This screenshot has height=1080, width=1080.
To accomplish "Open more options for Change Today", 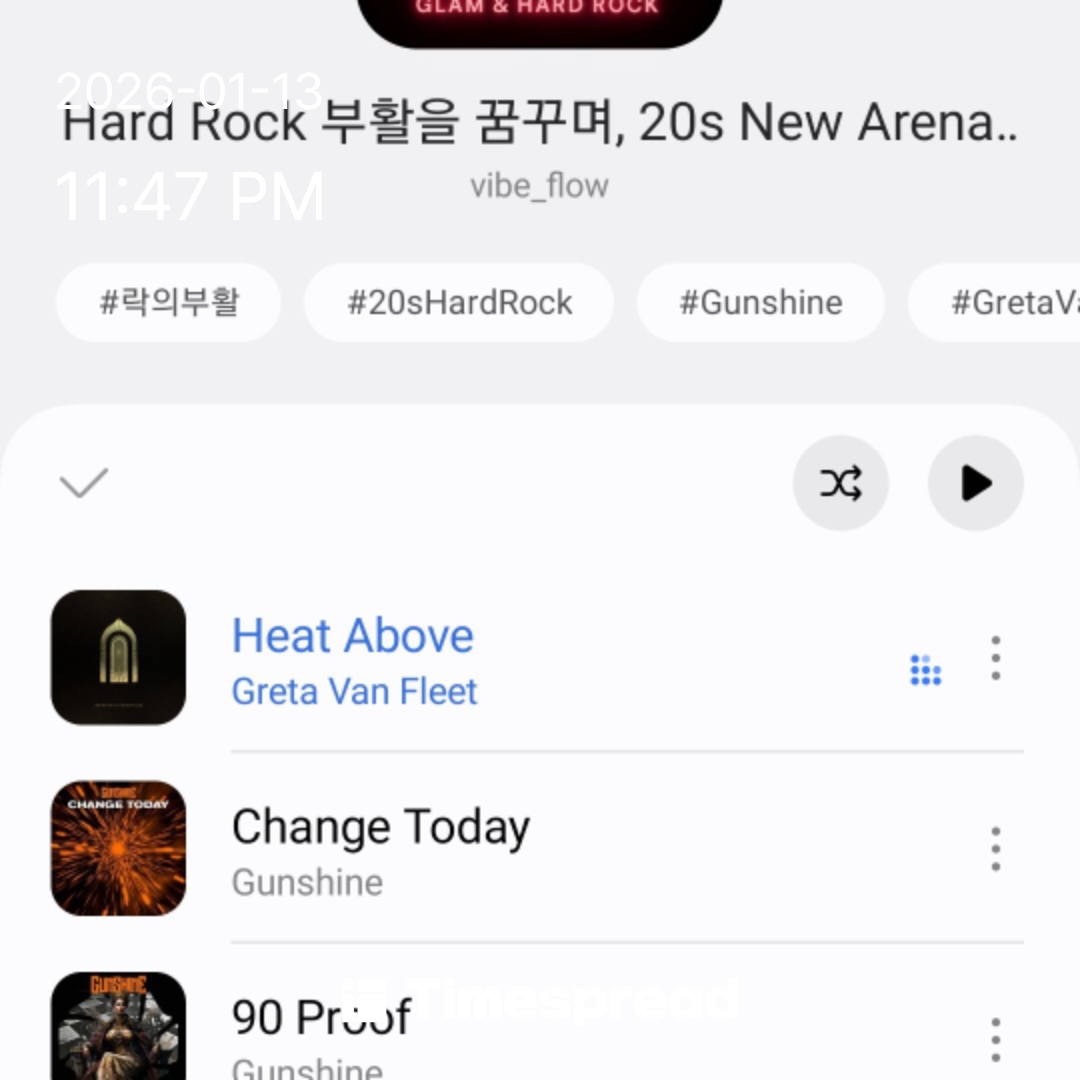I will 995,849.
